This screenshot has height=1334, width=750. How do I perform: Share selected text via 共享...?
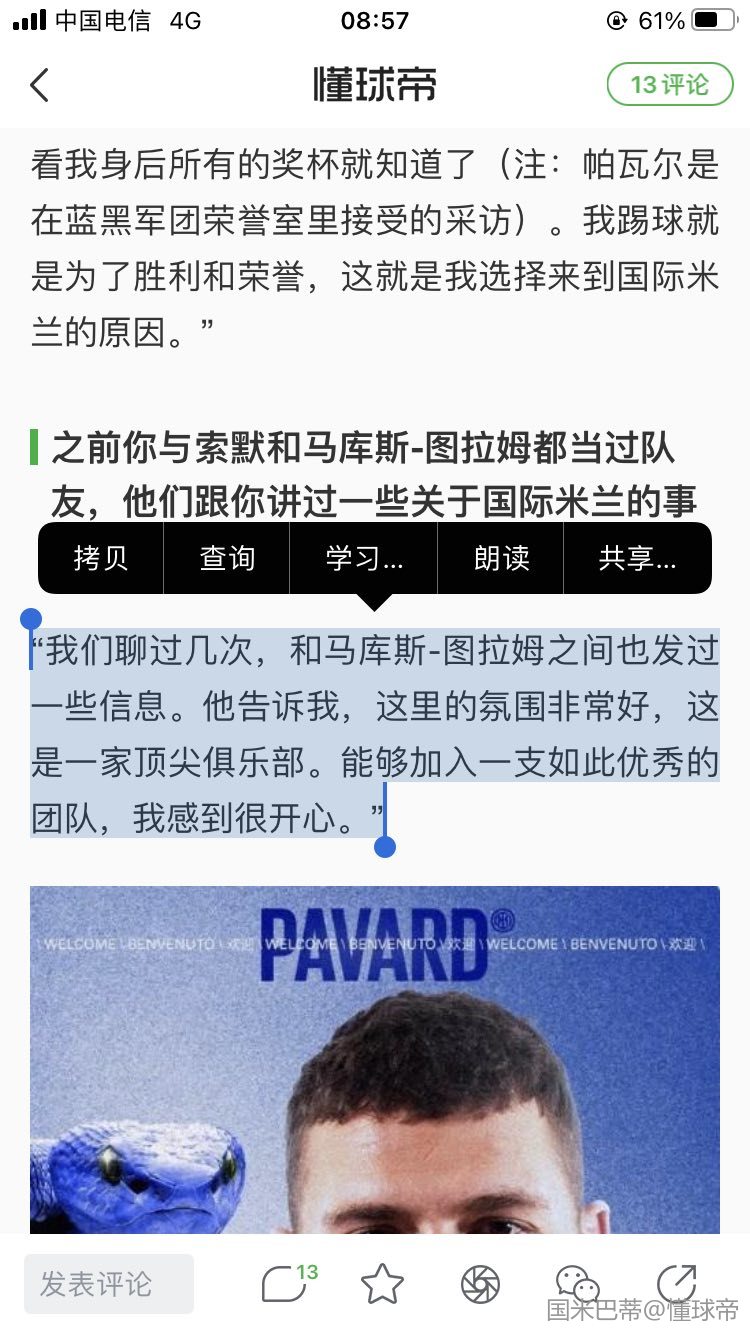638,558
